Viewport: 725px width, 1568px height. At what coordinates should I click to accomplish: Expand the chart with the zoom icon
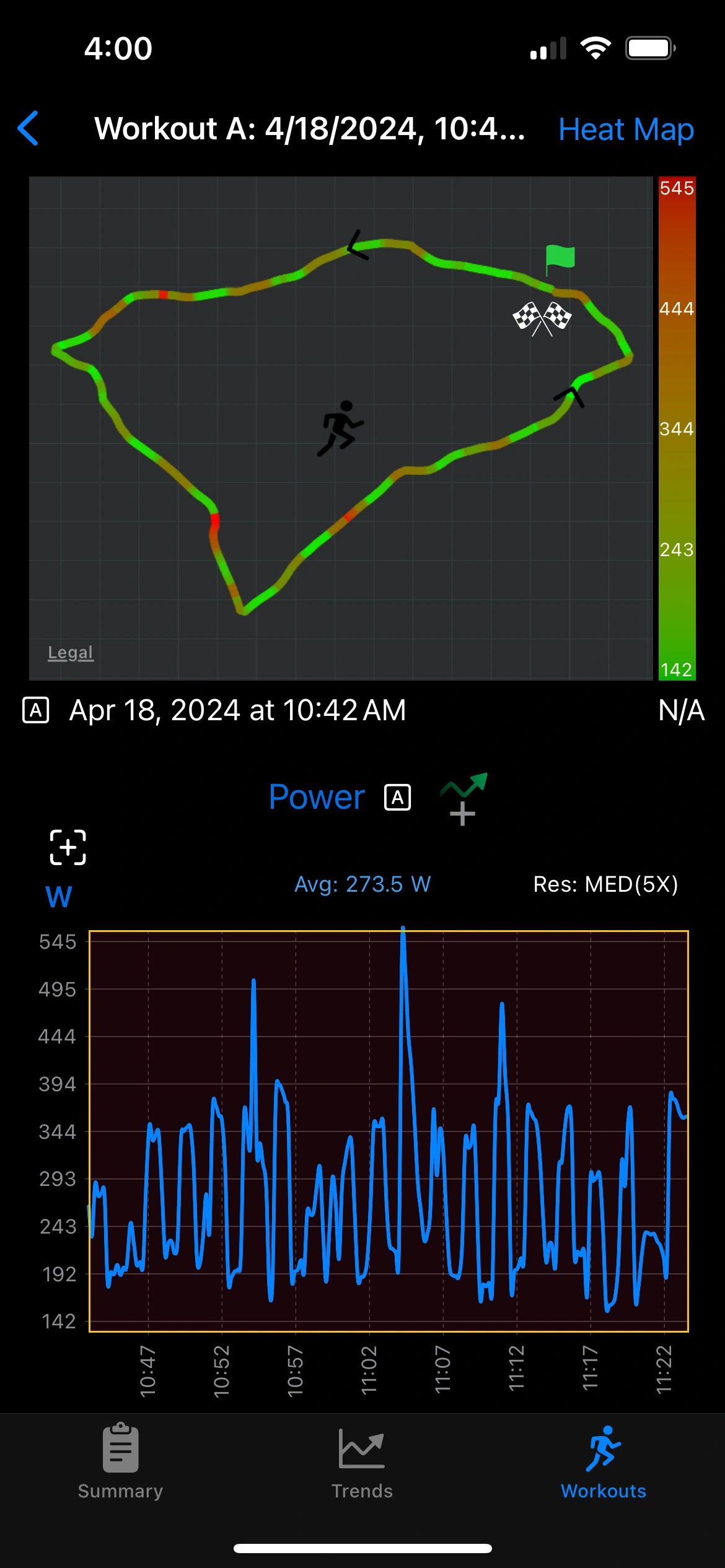(68, 847)
